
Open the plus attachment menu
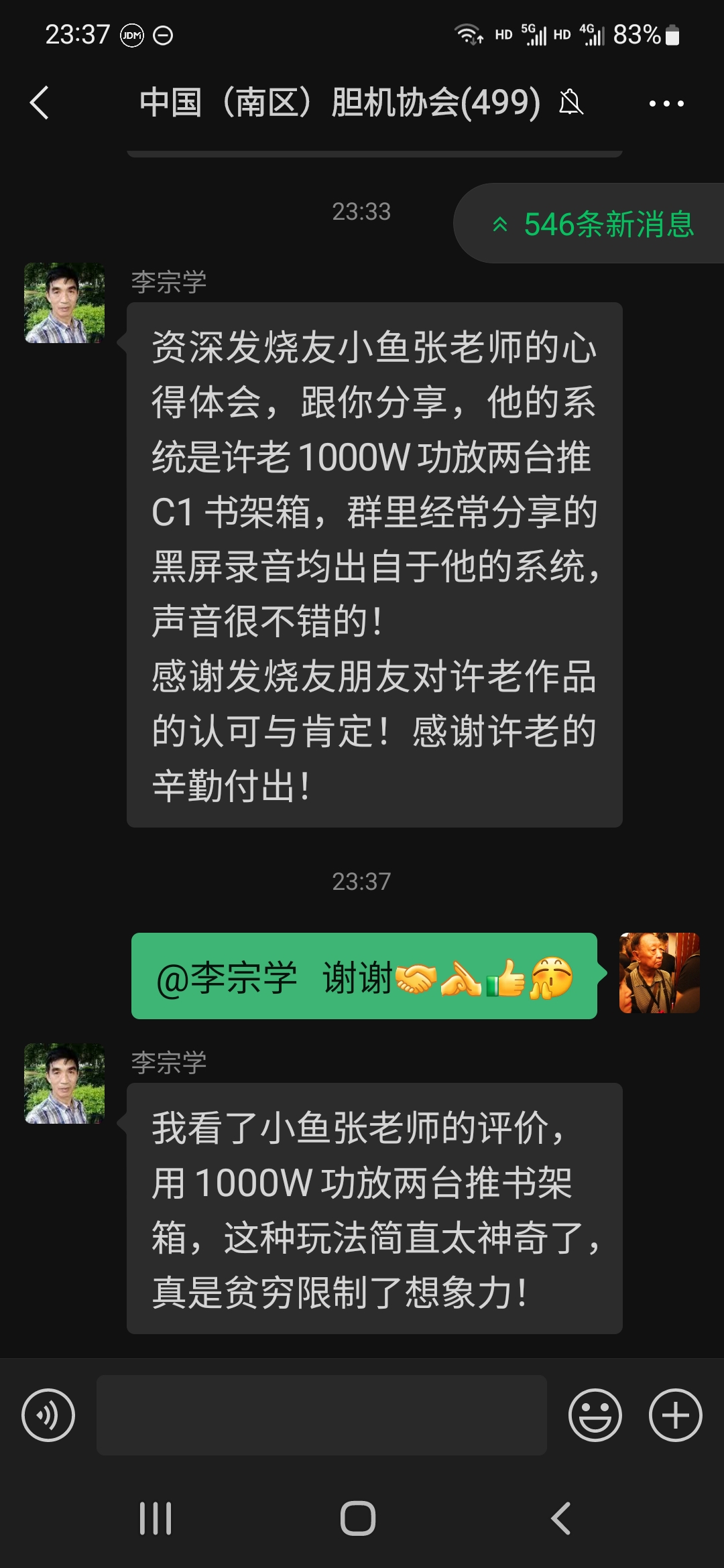(x=675, y=1415)
